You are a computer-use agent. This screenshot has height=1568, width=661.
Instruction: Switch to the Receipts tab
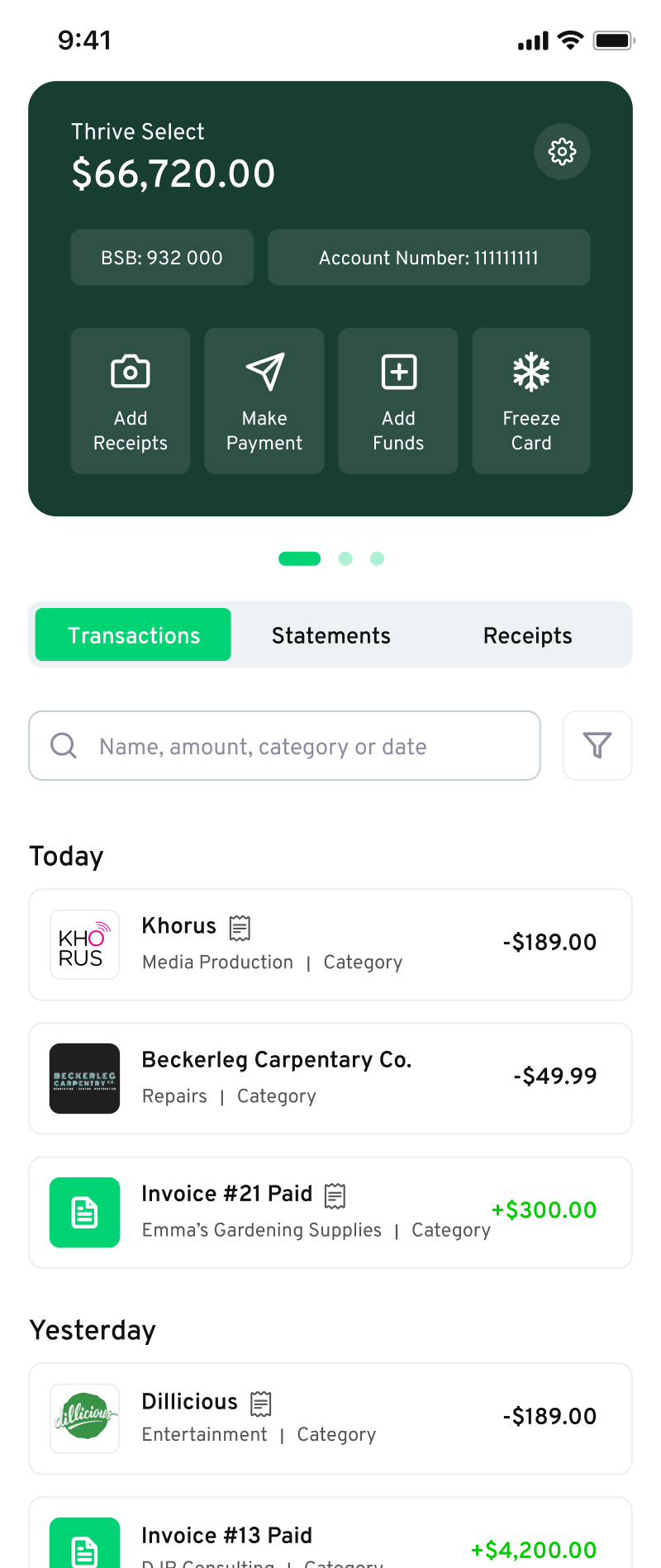point(528,635)
